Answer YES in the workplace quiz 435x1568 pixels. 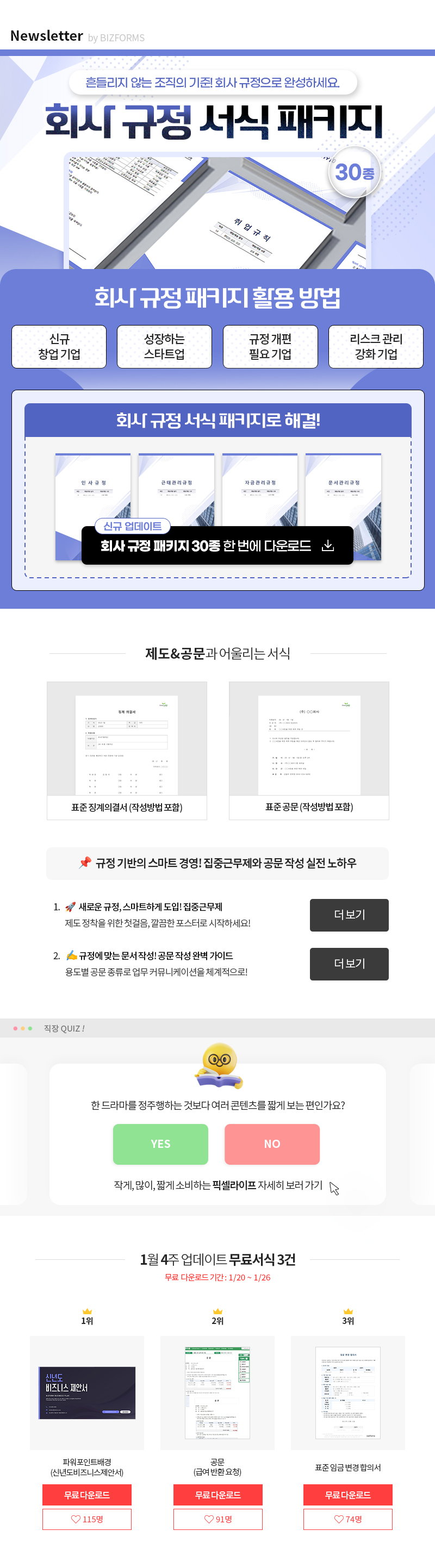pyautogui.click(x=160, y=1144)
